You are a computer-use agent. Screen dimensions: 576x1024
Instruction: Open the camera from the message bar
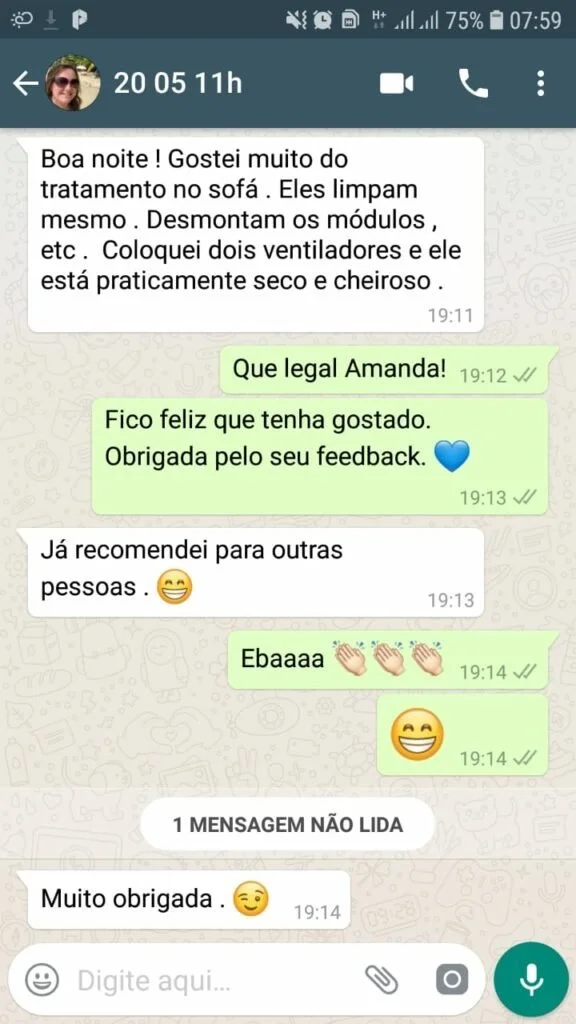(452, 979)
